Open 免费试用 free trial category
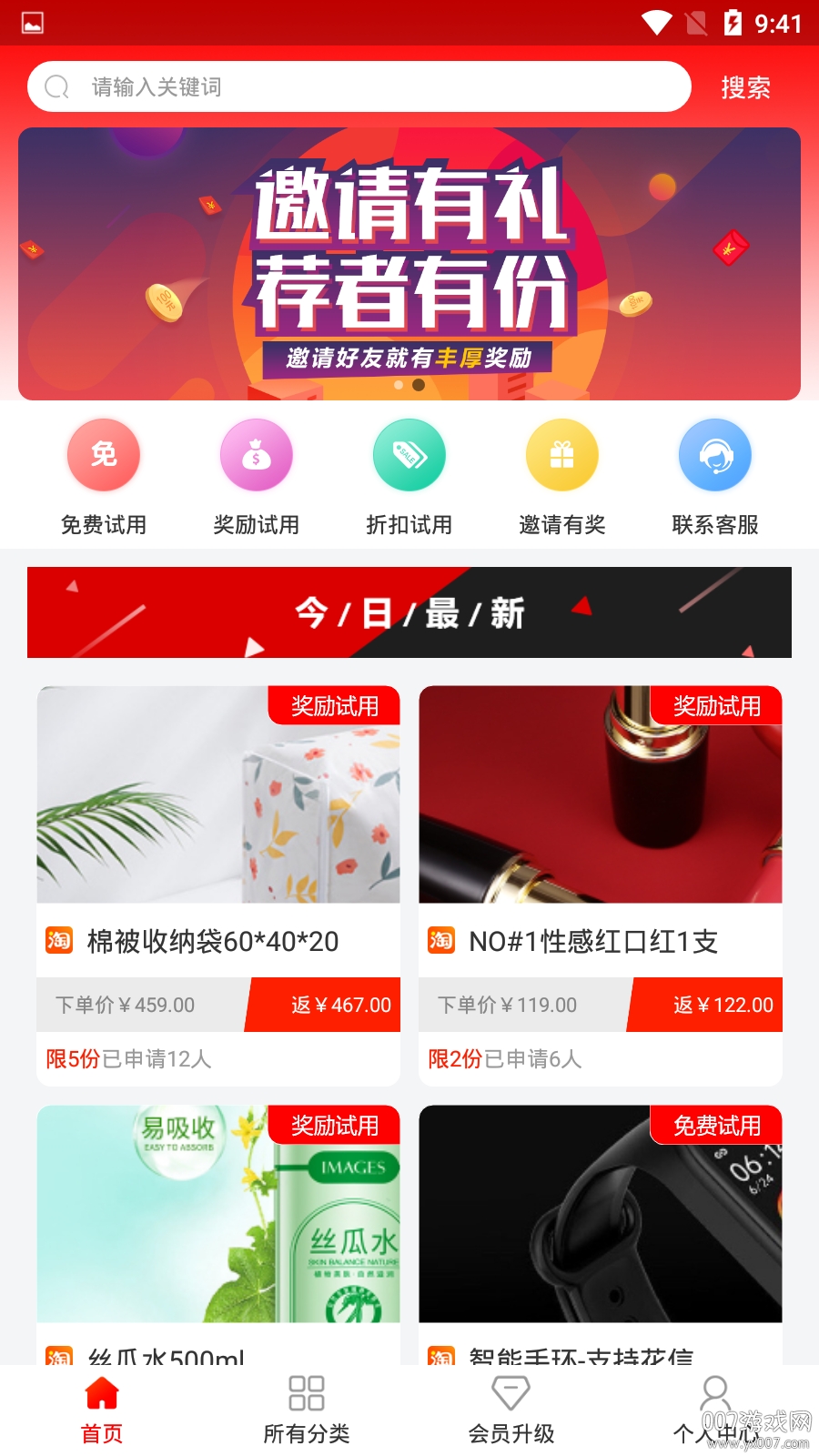Viewport: 819px width, 1456px height. pyautogui.click(x=104, y=475)
